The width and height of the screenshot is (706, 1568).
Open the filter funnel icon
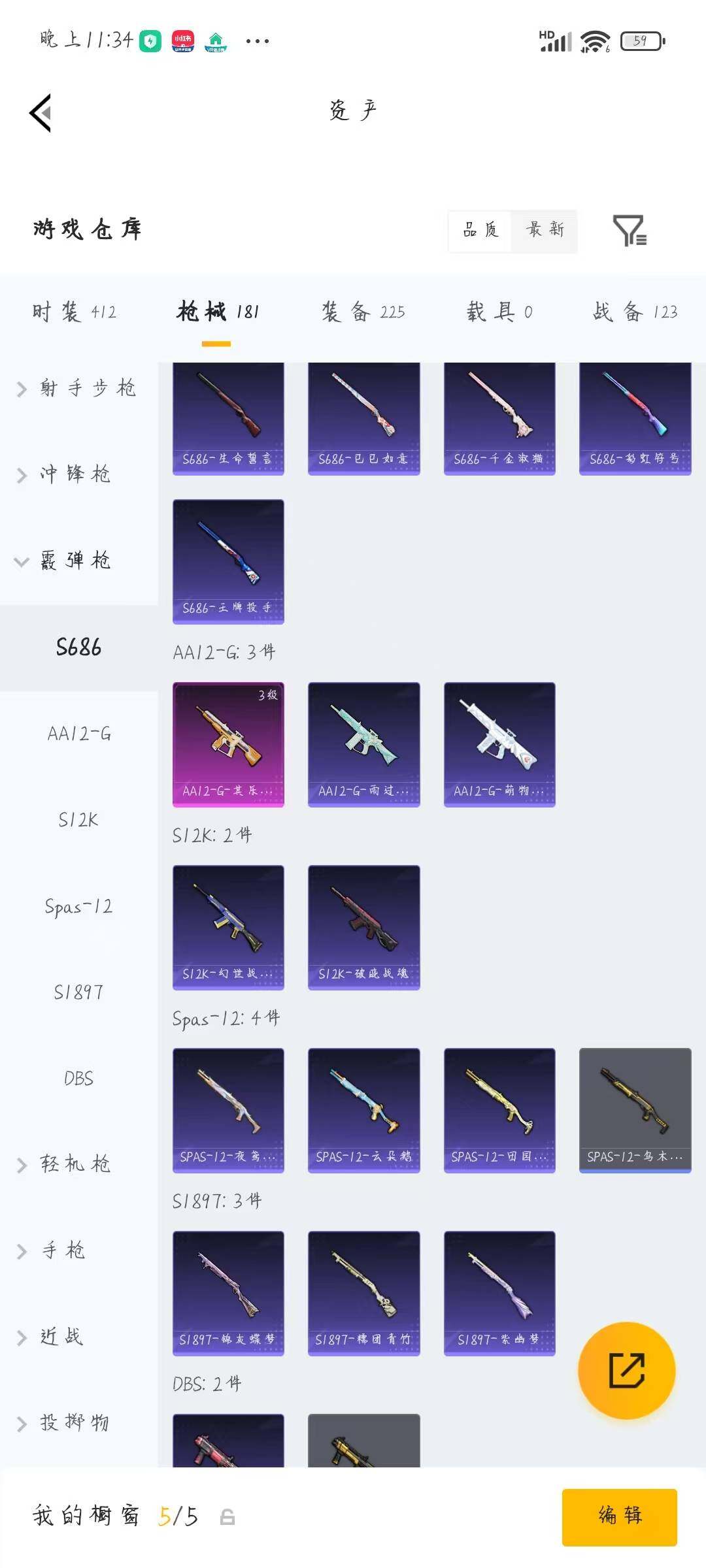(630, 230)
